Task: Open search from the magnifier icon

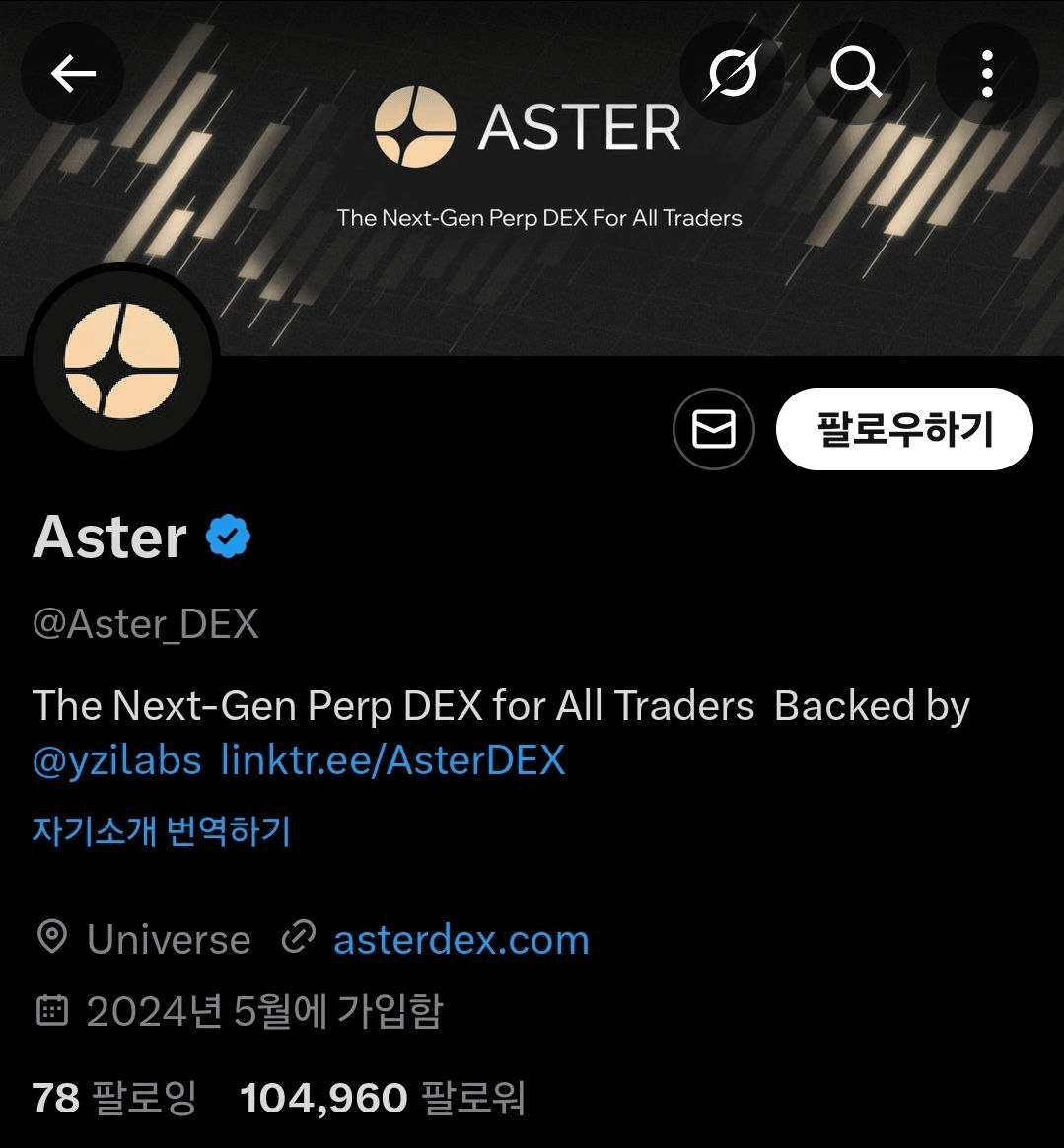Action: point(855,73)
